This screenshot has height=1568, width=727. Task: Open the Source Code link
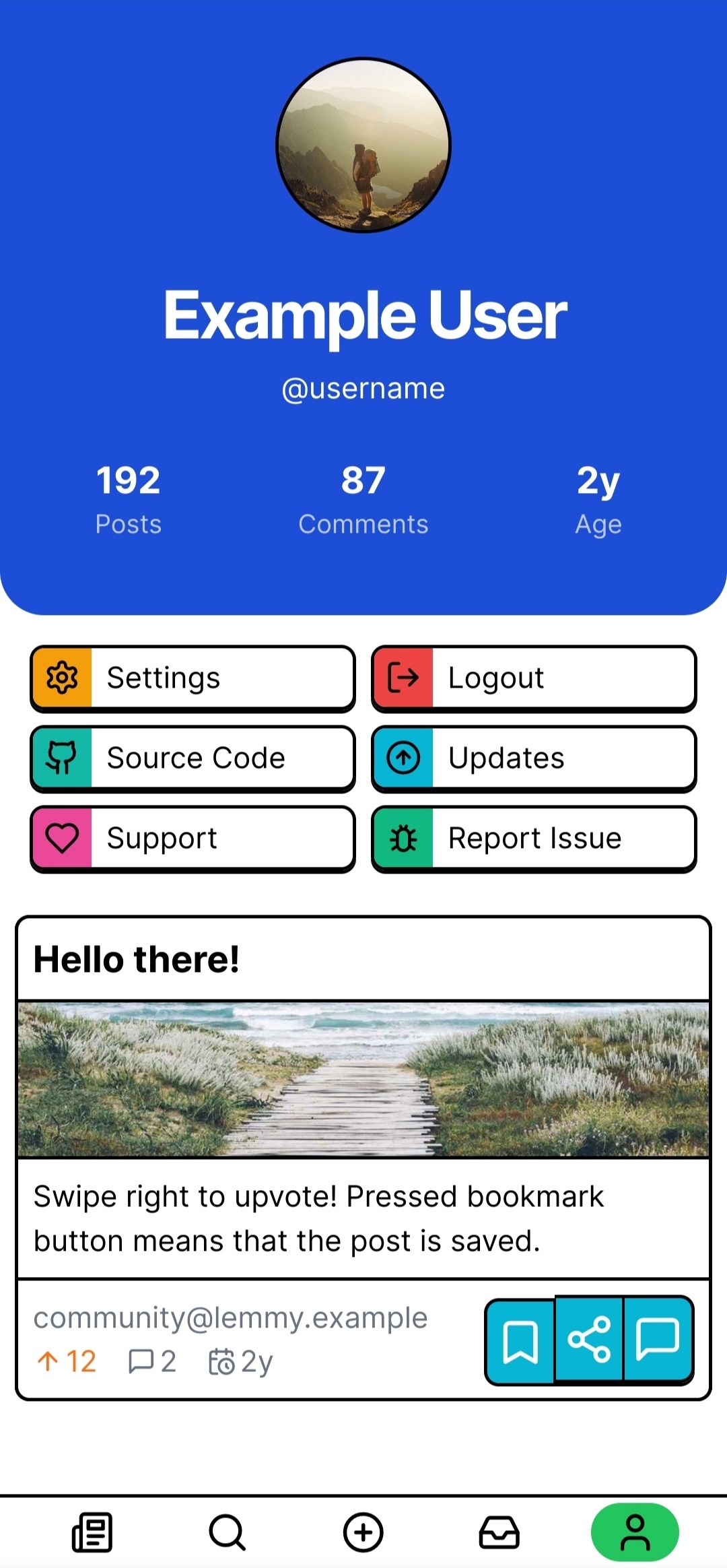click(193, 758)
